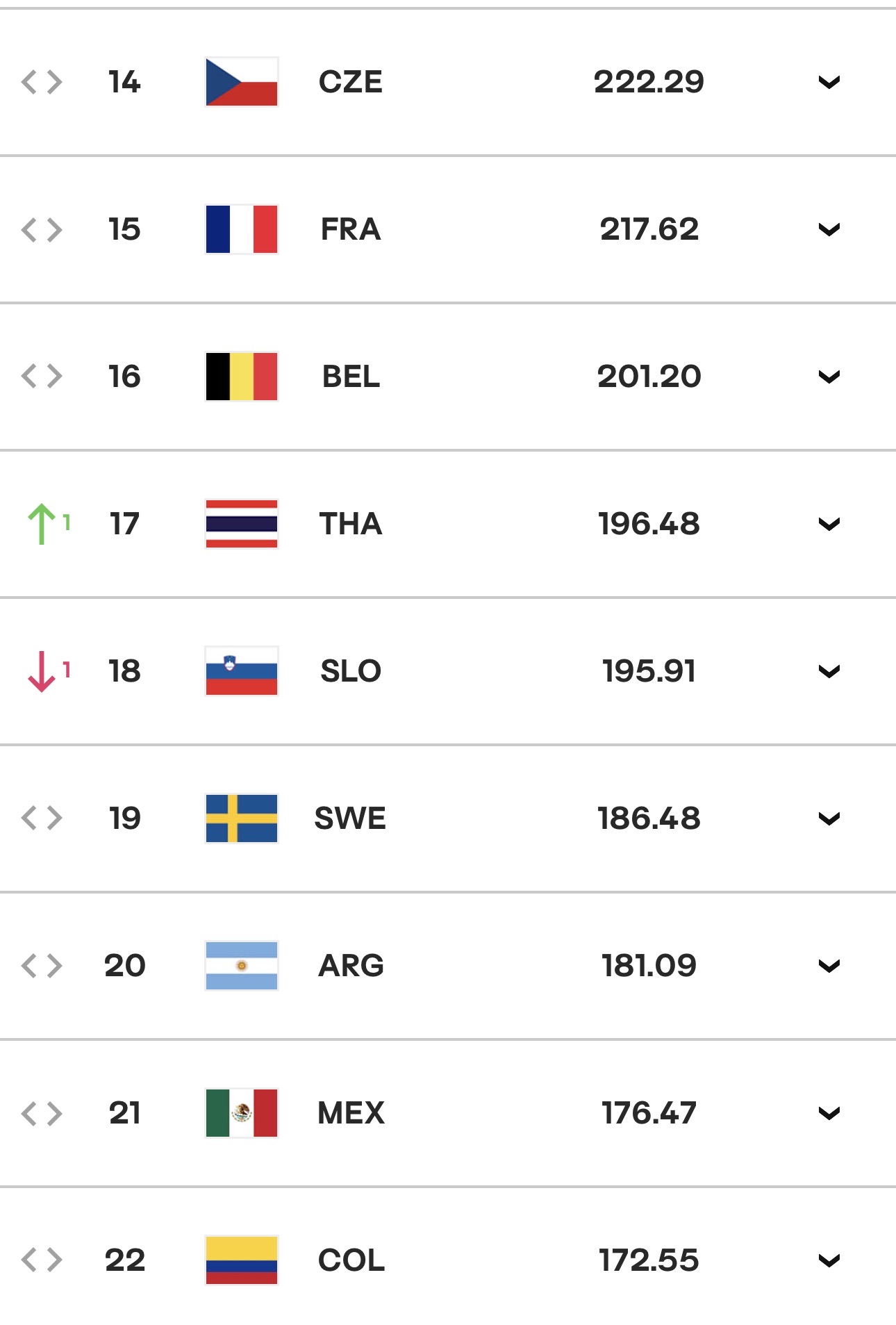Tap the chevron beside ARG
Screen dimensions: 896x1325
tap(829, 966)
